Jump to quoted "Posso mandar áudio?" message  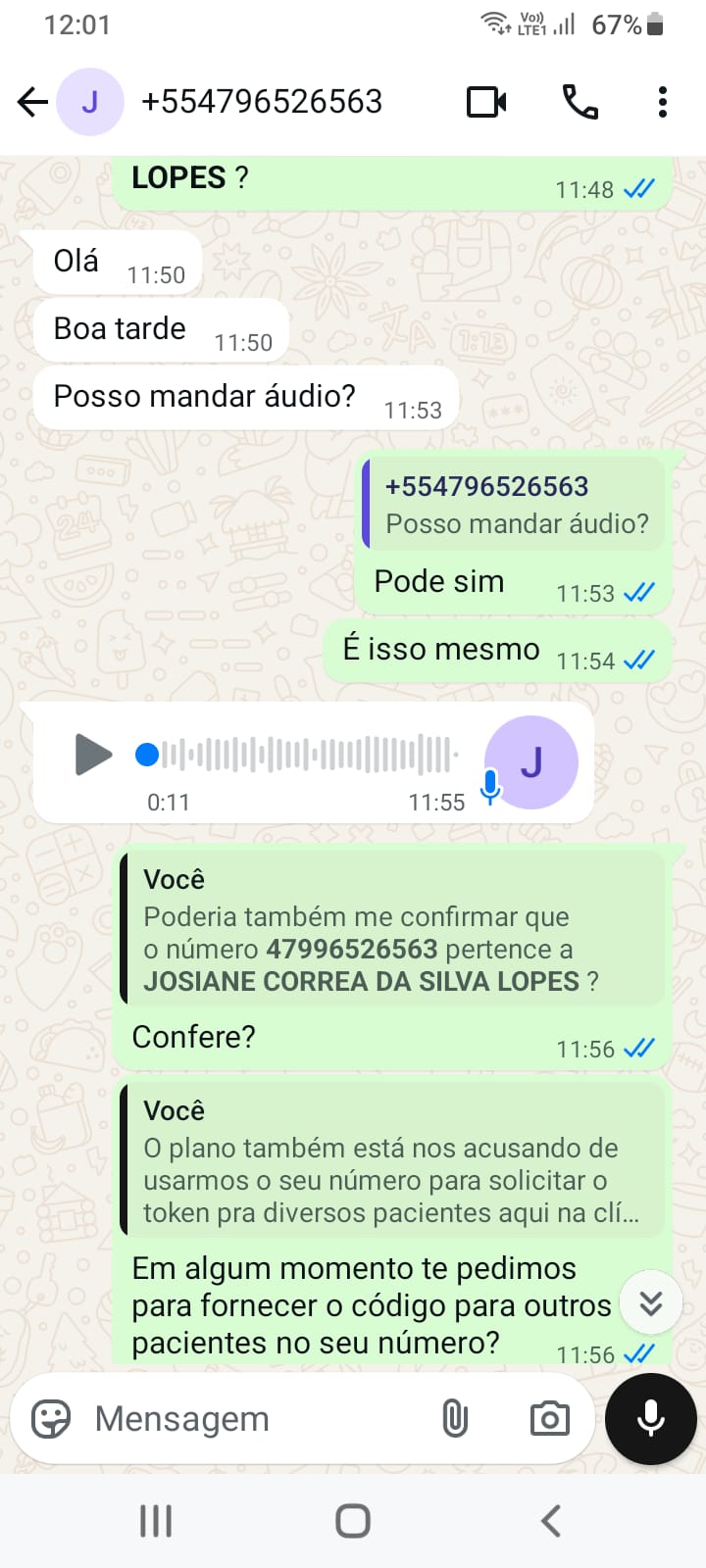(x=514, y=505)
